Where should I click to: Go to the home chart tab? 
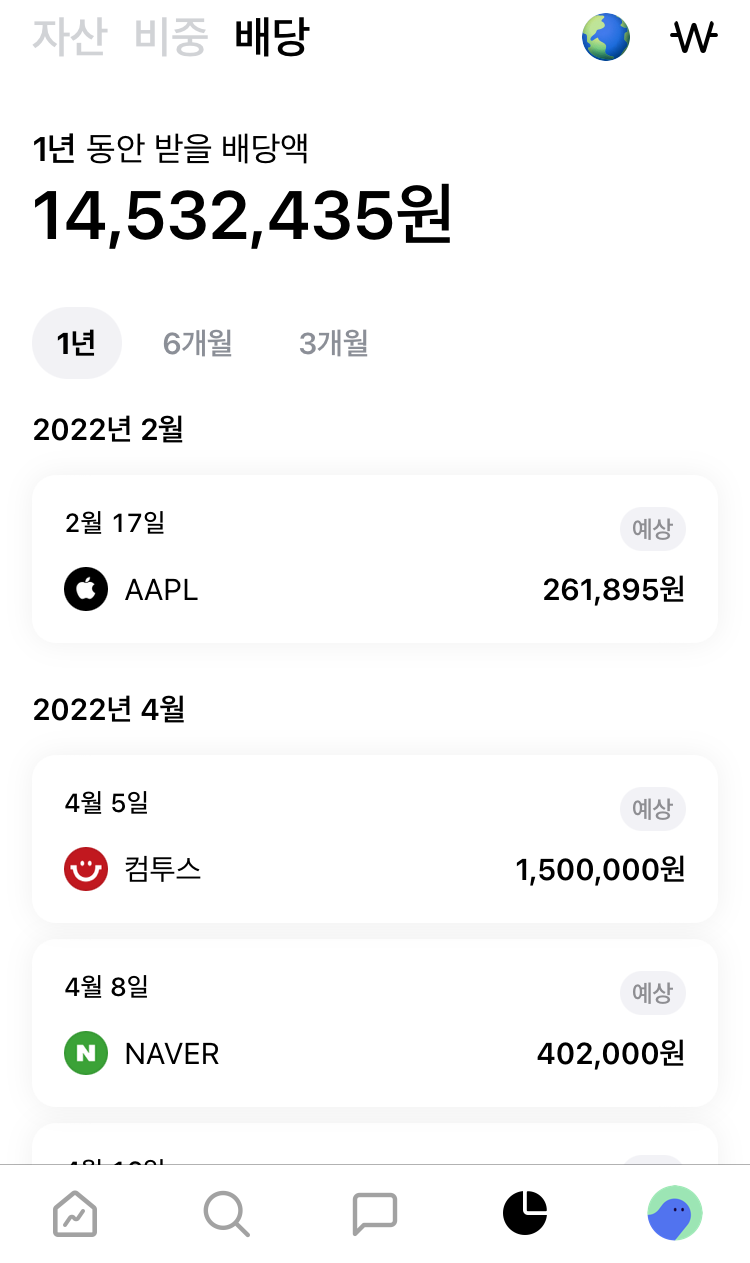pos(75,1214)
